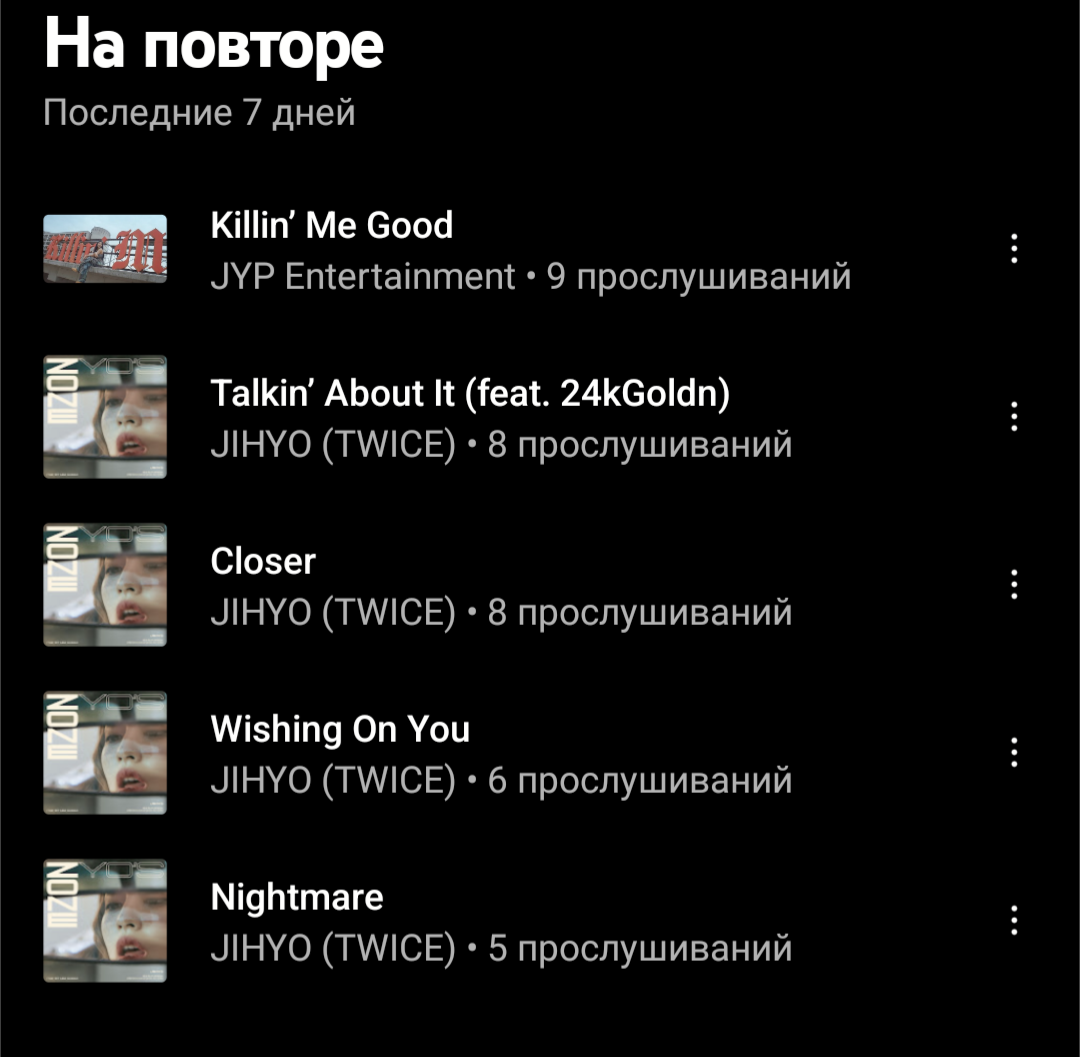Play the song Nightmare
The image size is (1080, 1057).
(x=297, y=897)
